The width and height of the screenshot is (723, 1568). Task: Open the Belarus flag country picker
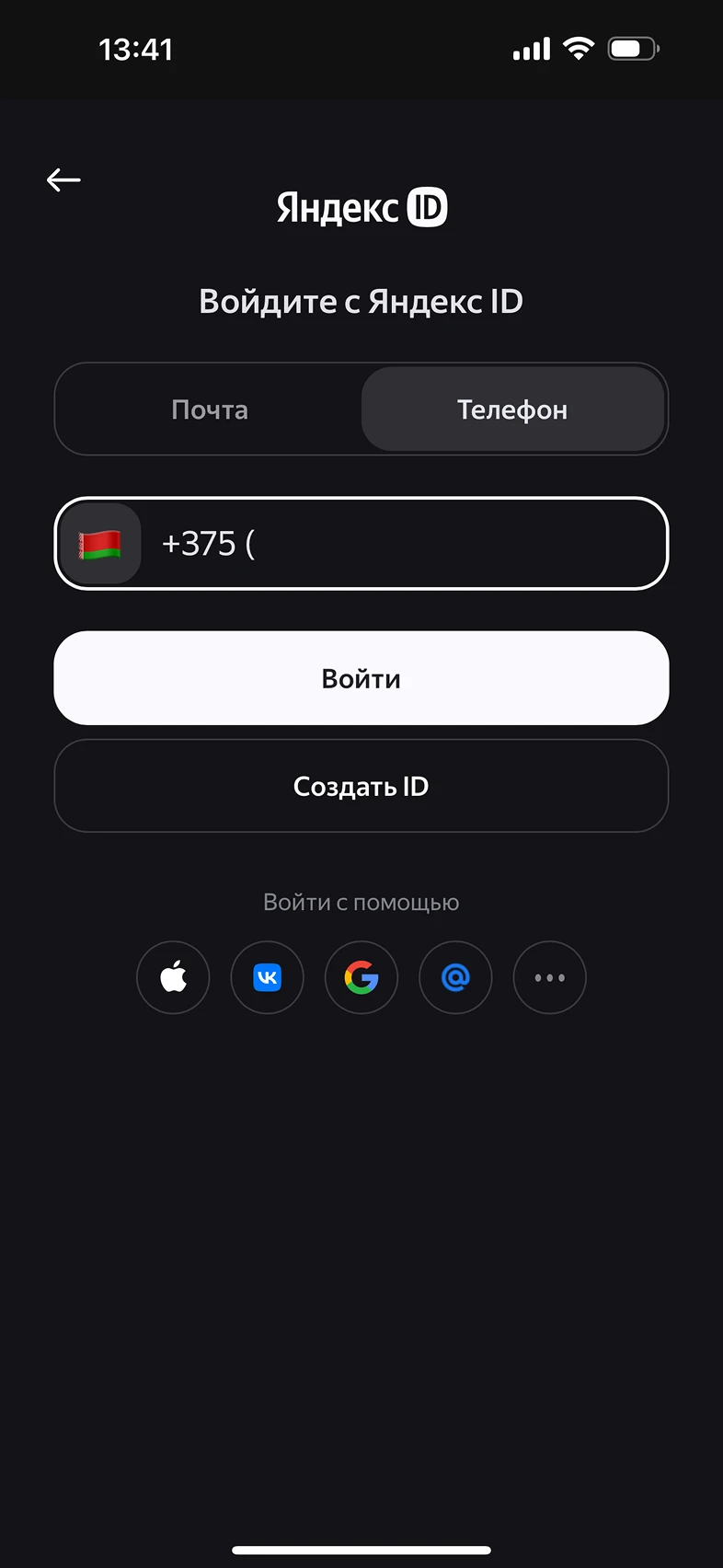(100, 544)
